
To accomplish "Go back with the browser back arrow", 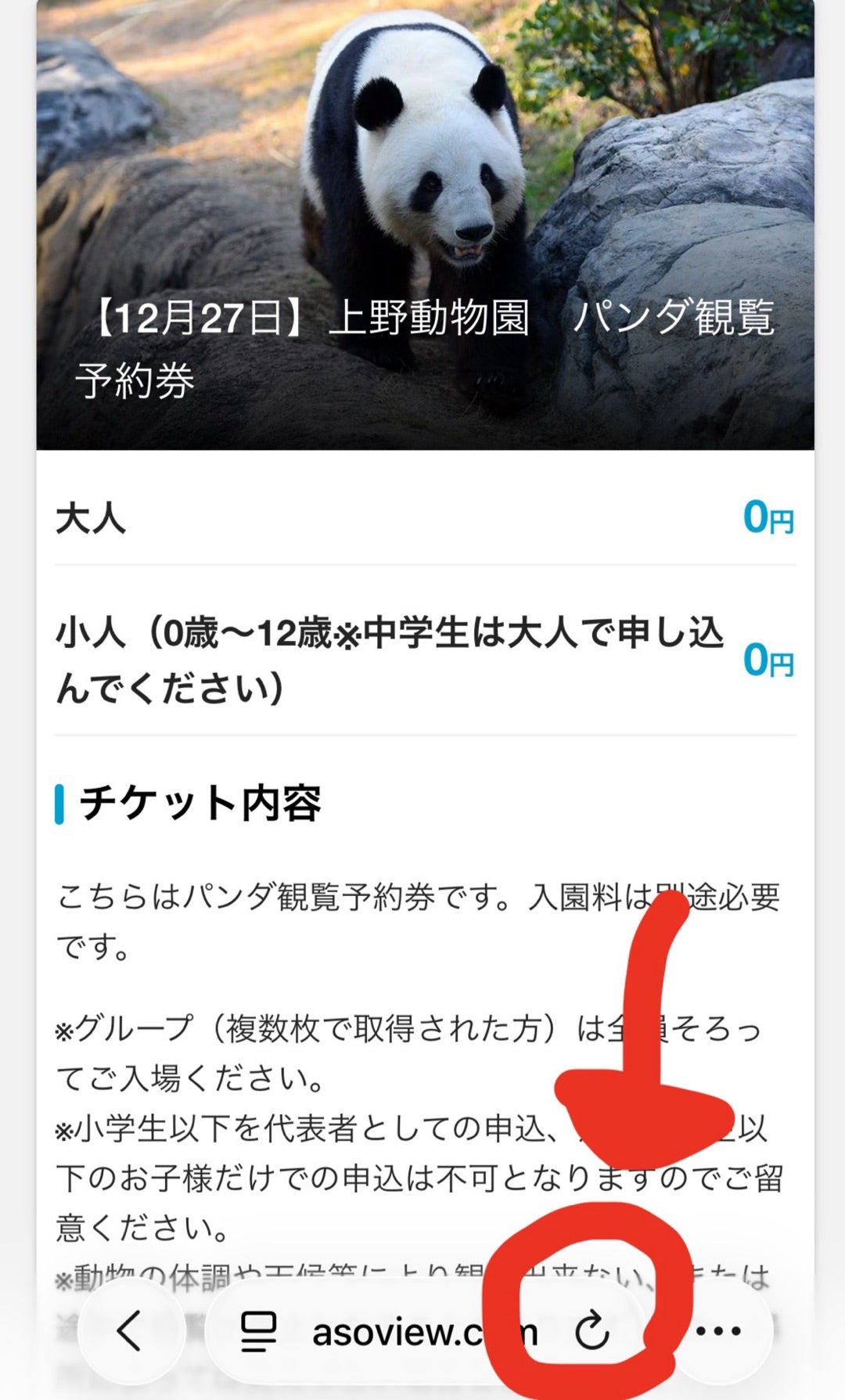I will (x=131, y=1331).
